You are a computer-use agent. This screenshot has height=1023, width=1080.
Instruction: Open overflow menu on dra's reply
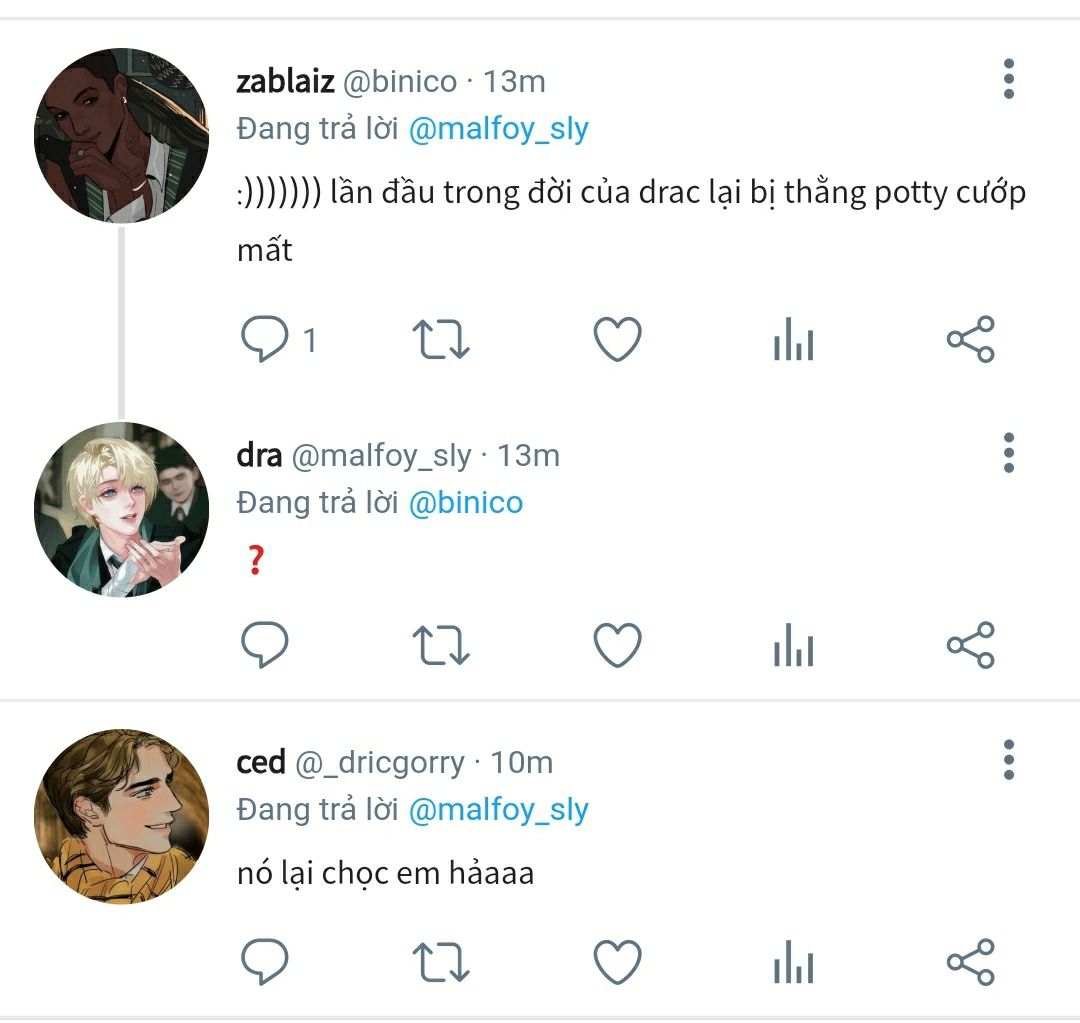(x=1008, y=454)
